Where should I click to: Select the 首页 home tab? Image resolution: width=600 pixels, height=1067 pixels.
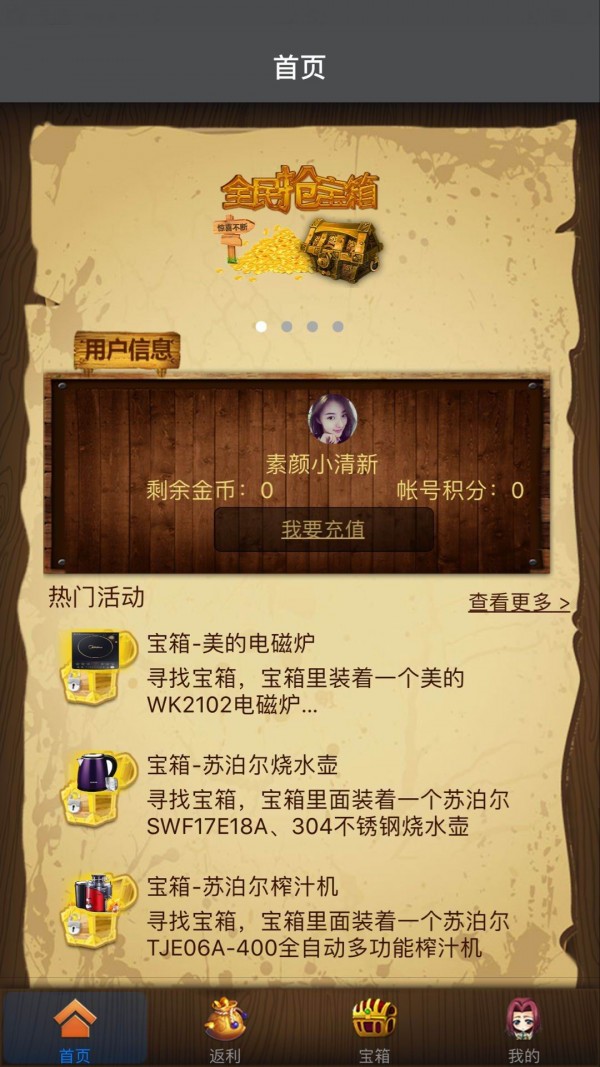(75, 1028)
